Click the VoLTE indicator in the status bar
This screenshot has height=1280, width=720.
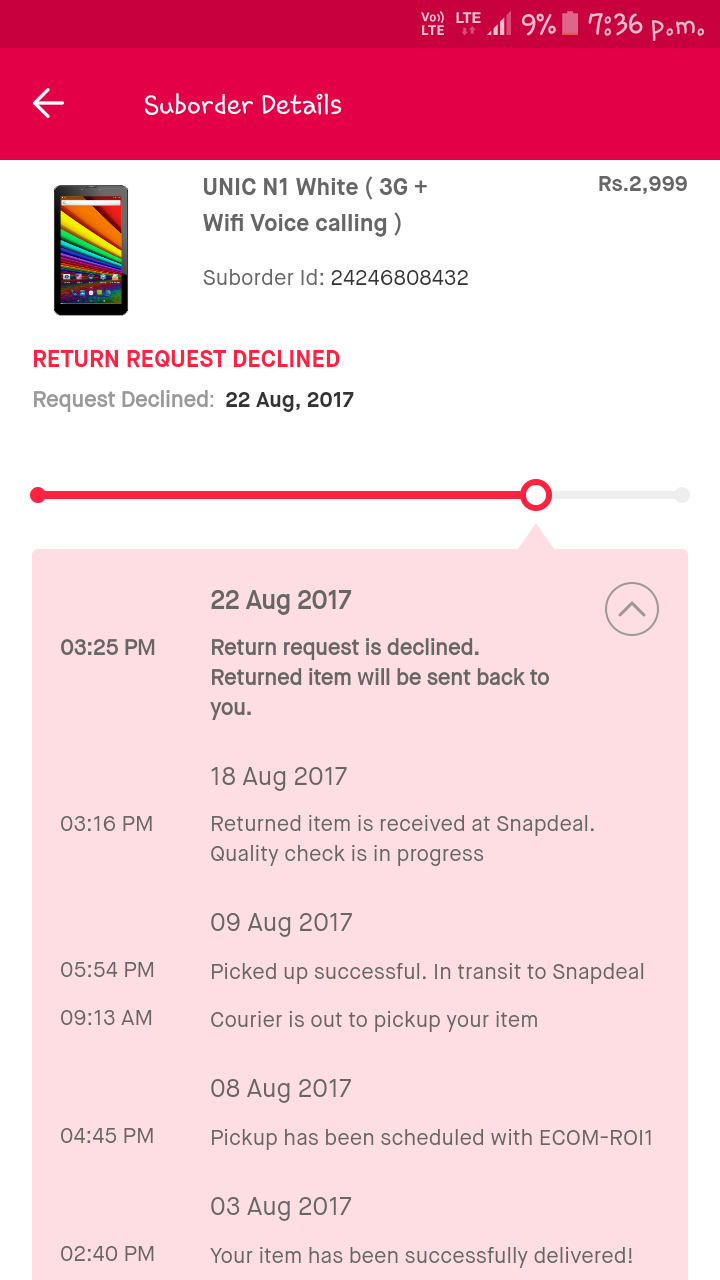[x=432, y=22]
